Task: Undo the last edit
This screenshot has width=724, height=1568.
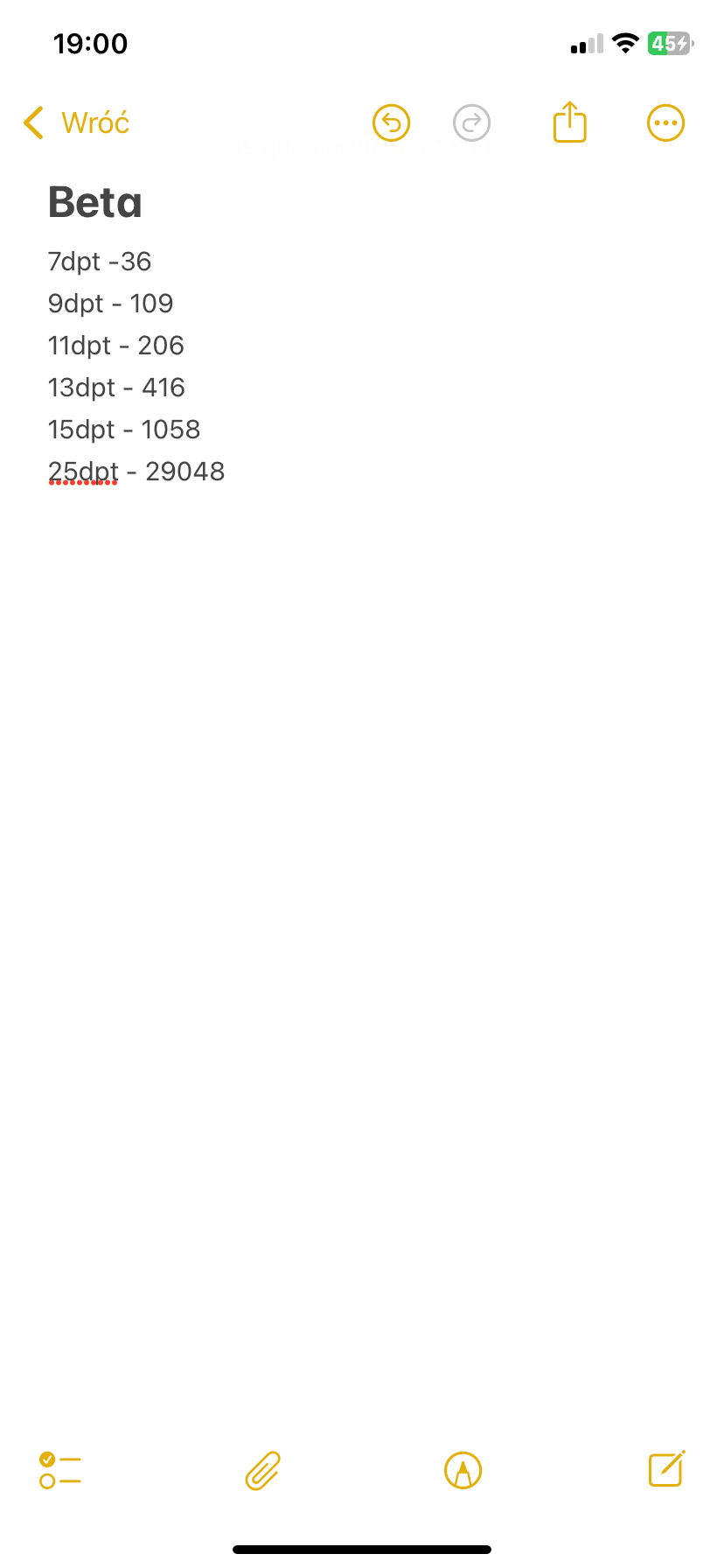Action: (x=391, y=123)
